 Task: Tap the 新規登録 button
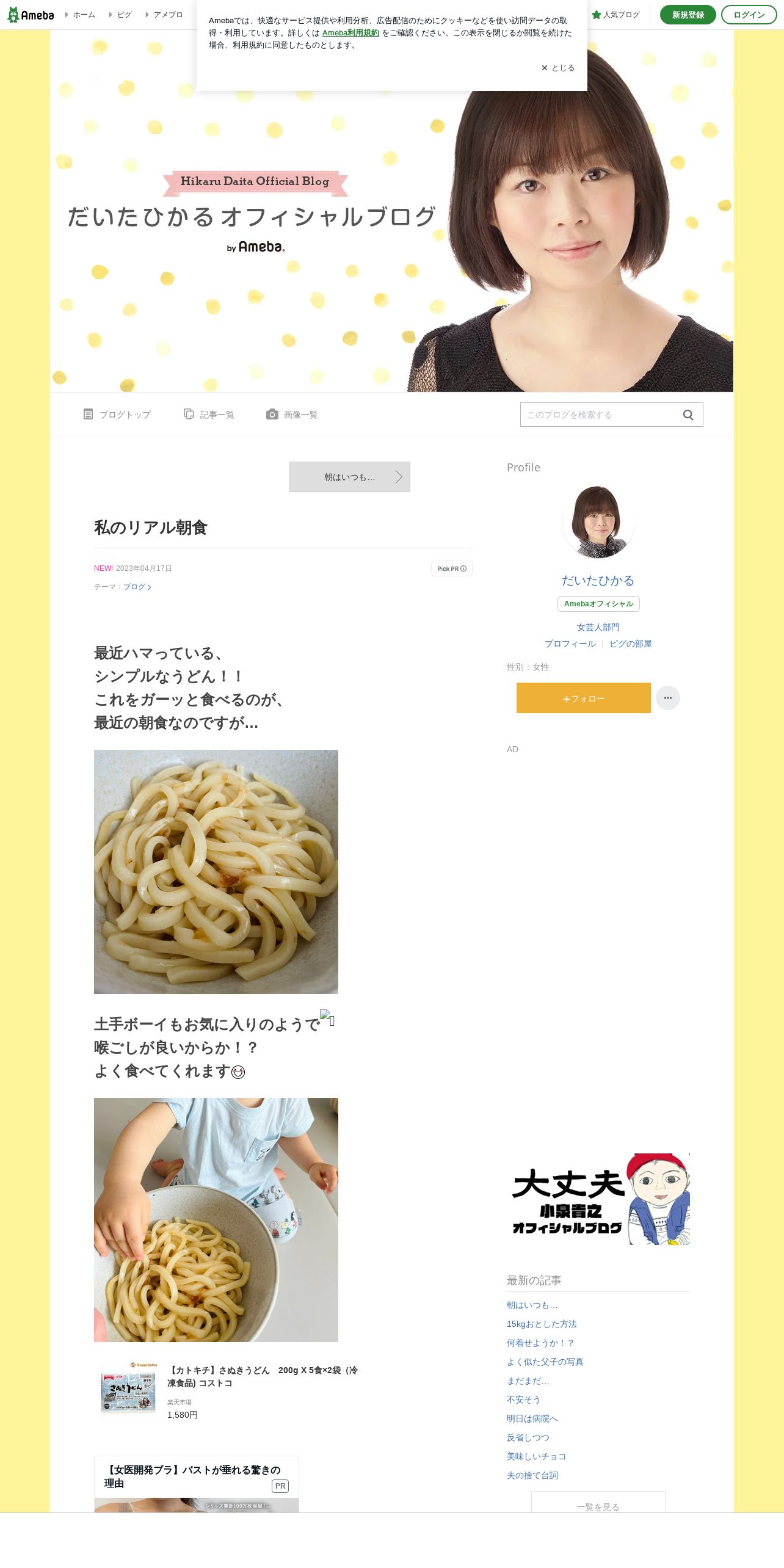pyautogui.click(x=688, y=15)
